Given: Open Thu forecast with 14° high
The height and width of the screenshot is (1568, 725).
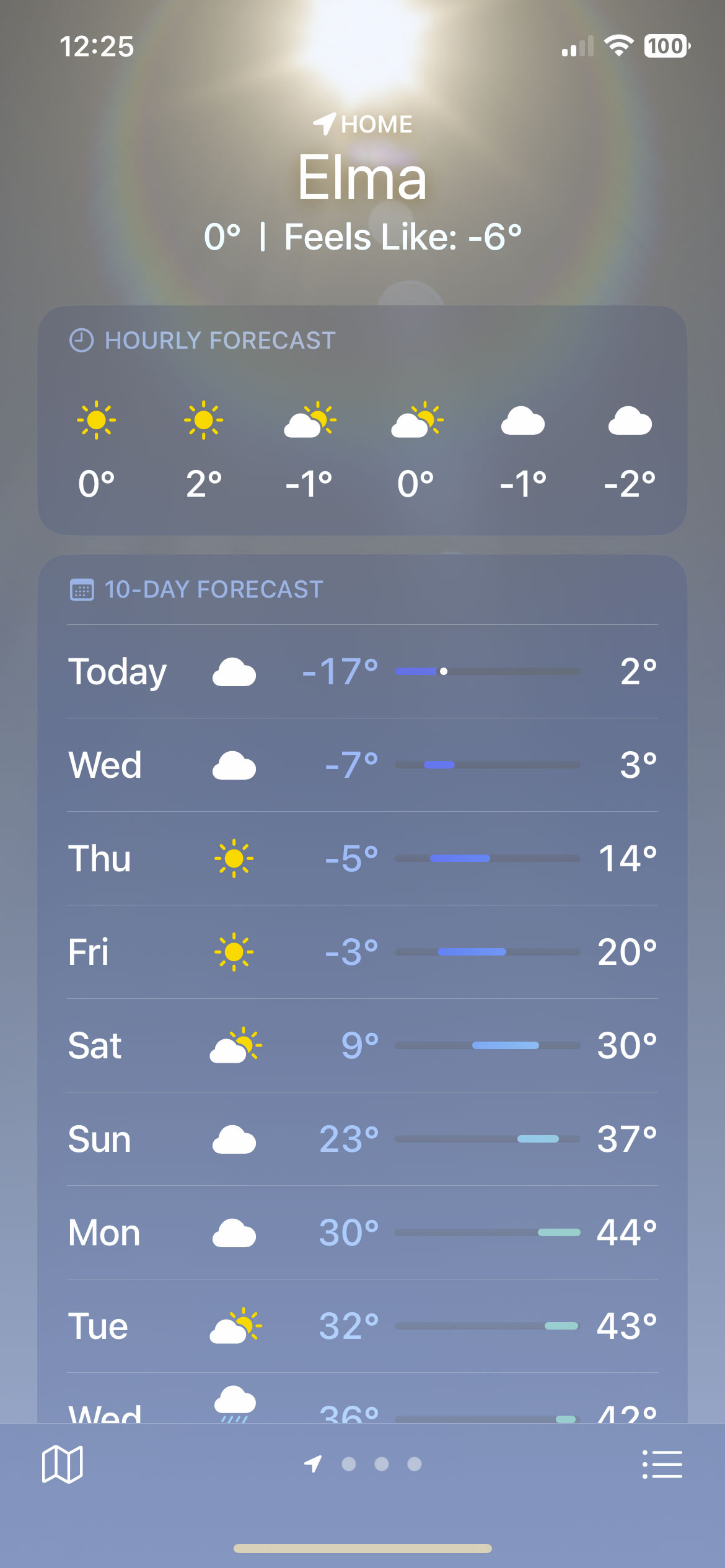Looking at the screenshot, I should pos(362,858).
